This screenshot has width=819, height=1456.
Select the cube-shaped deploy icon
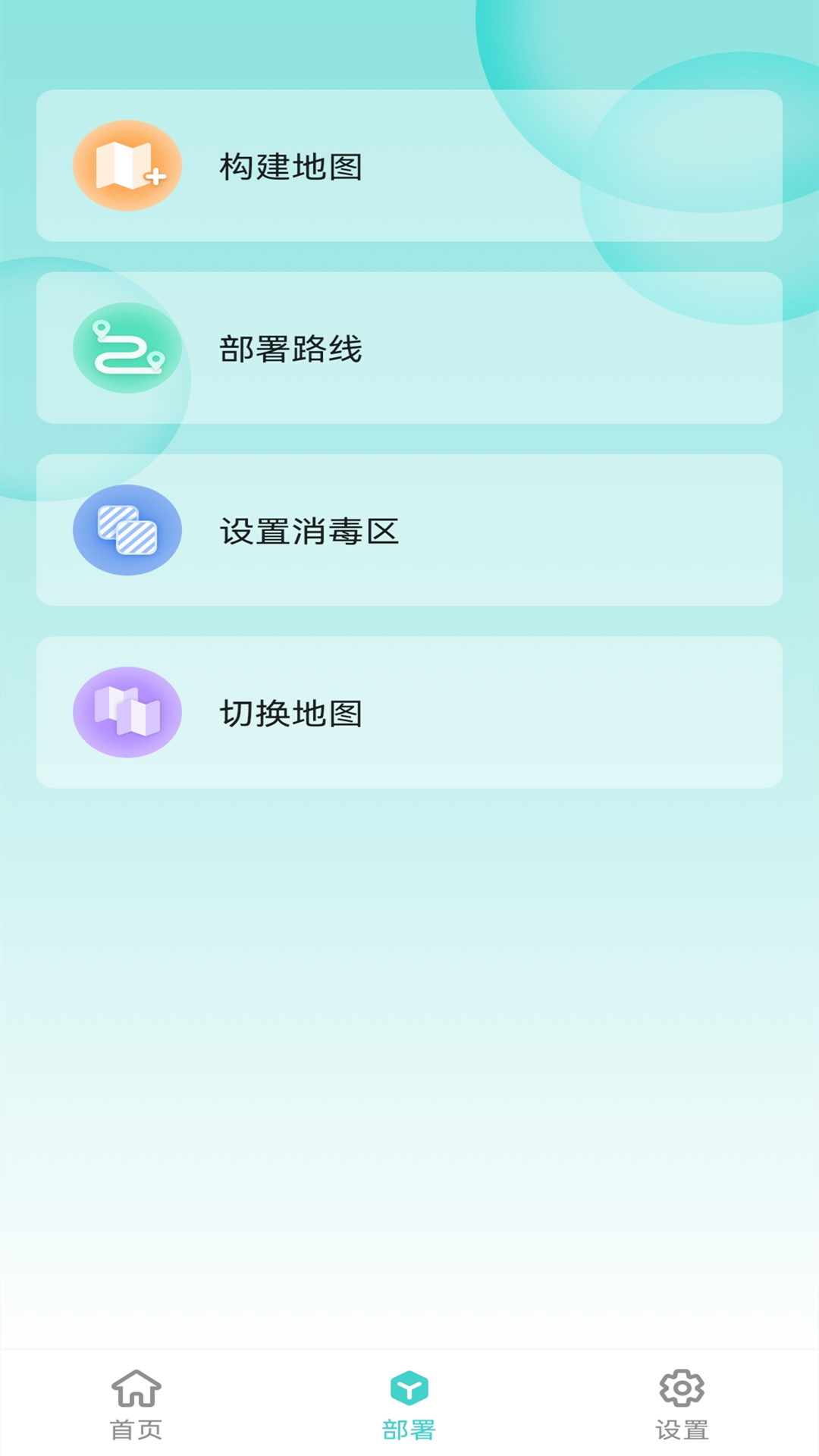click(x=409, y=1399)
